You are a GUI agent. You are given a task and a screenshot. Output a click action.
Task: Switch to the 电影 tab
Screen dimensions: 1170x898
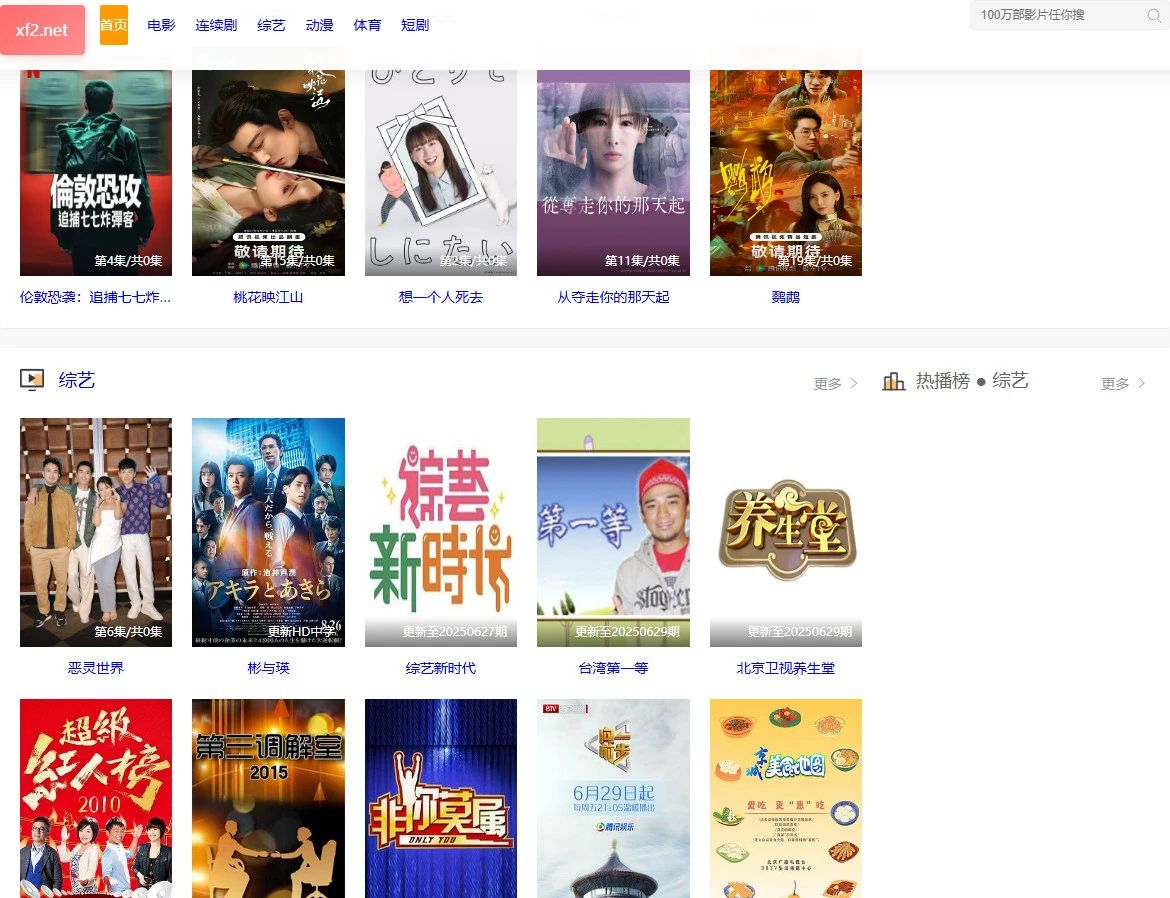161,25
